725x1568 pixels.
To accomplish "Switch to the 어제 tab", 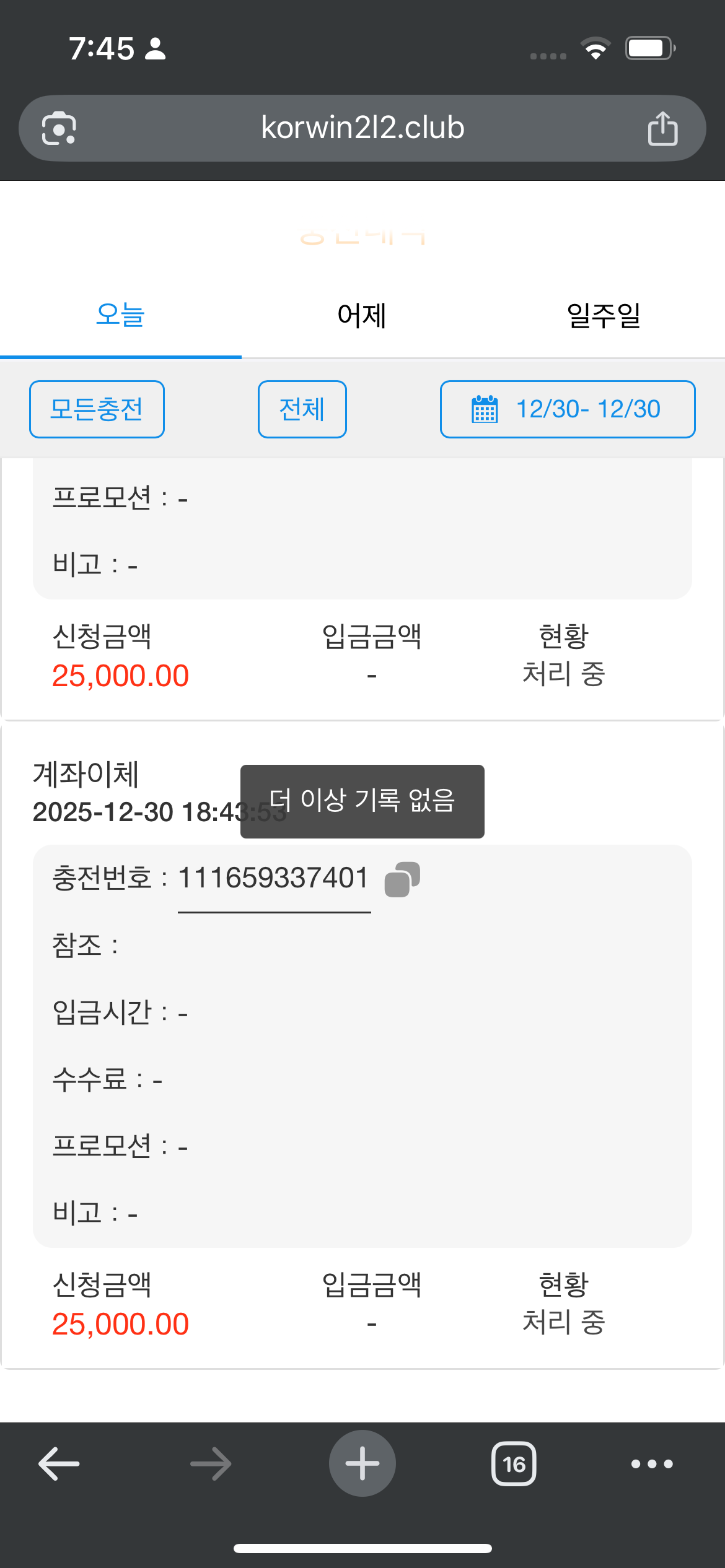I will click(362, 315).
